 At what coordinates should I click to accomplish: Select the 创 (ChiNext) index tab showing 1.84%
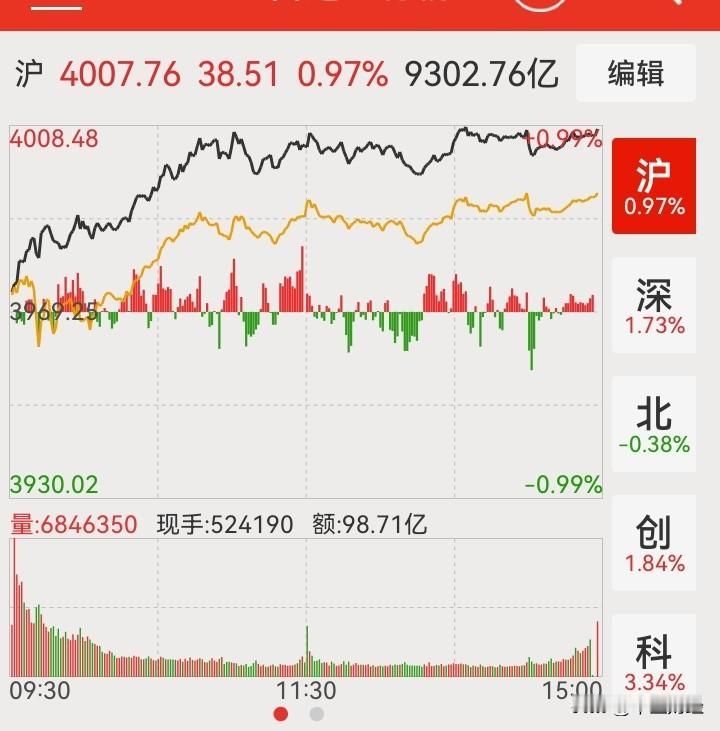[x=654, y=542]
